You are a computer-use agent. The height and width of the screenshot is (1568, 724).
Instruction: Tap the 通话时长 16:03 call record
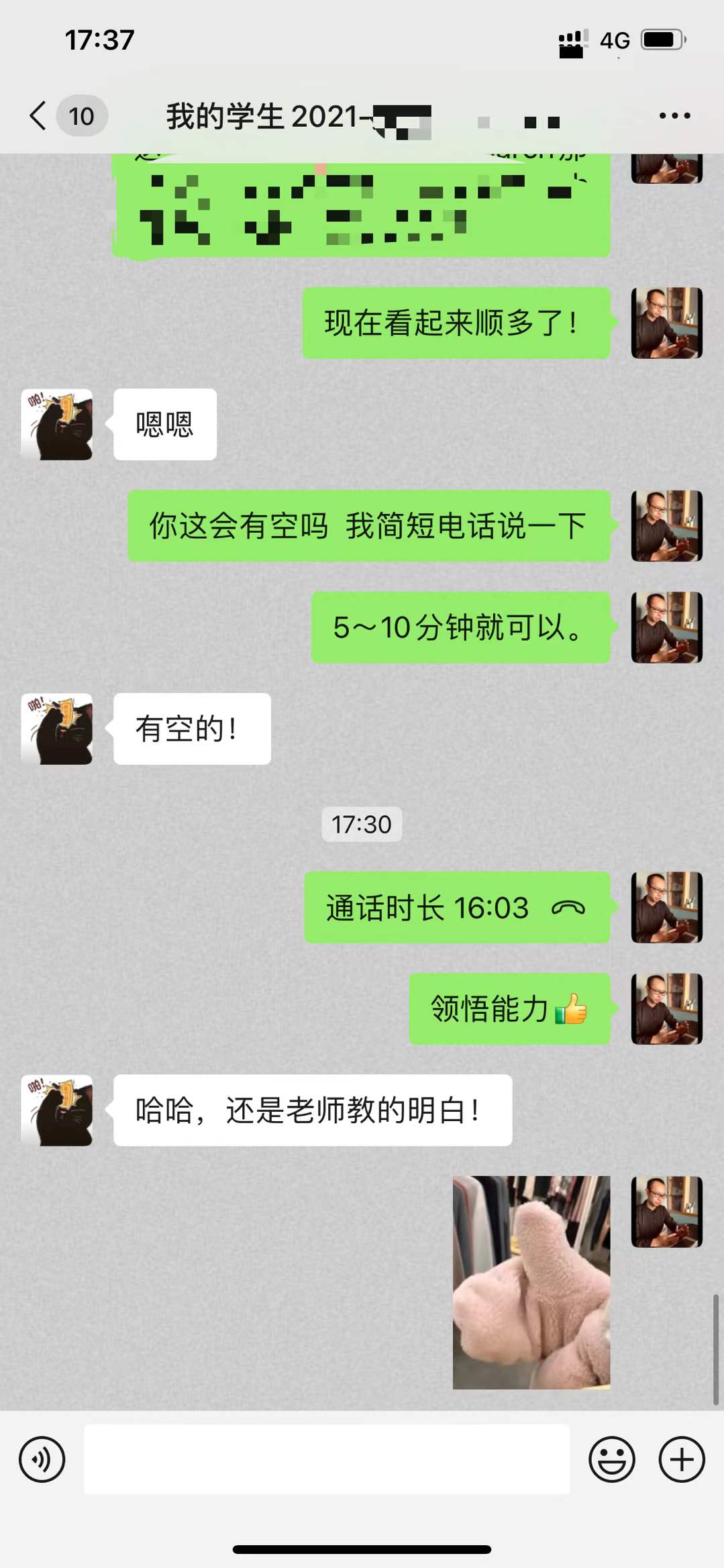point(456,908)
